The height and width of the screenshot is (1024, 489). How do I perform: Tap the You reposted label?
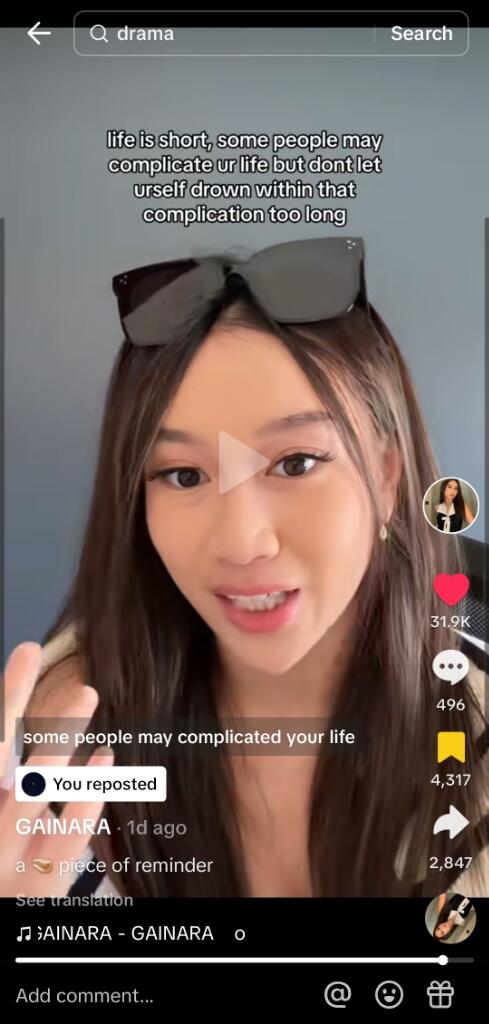pyautogui.click(x=91, y=784)
